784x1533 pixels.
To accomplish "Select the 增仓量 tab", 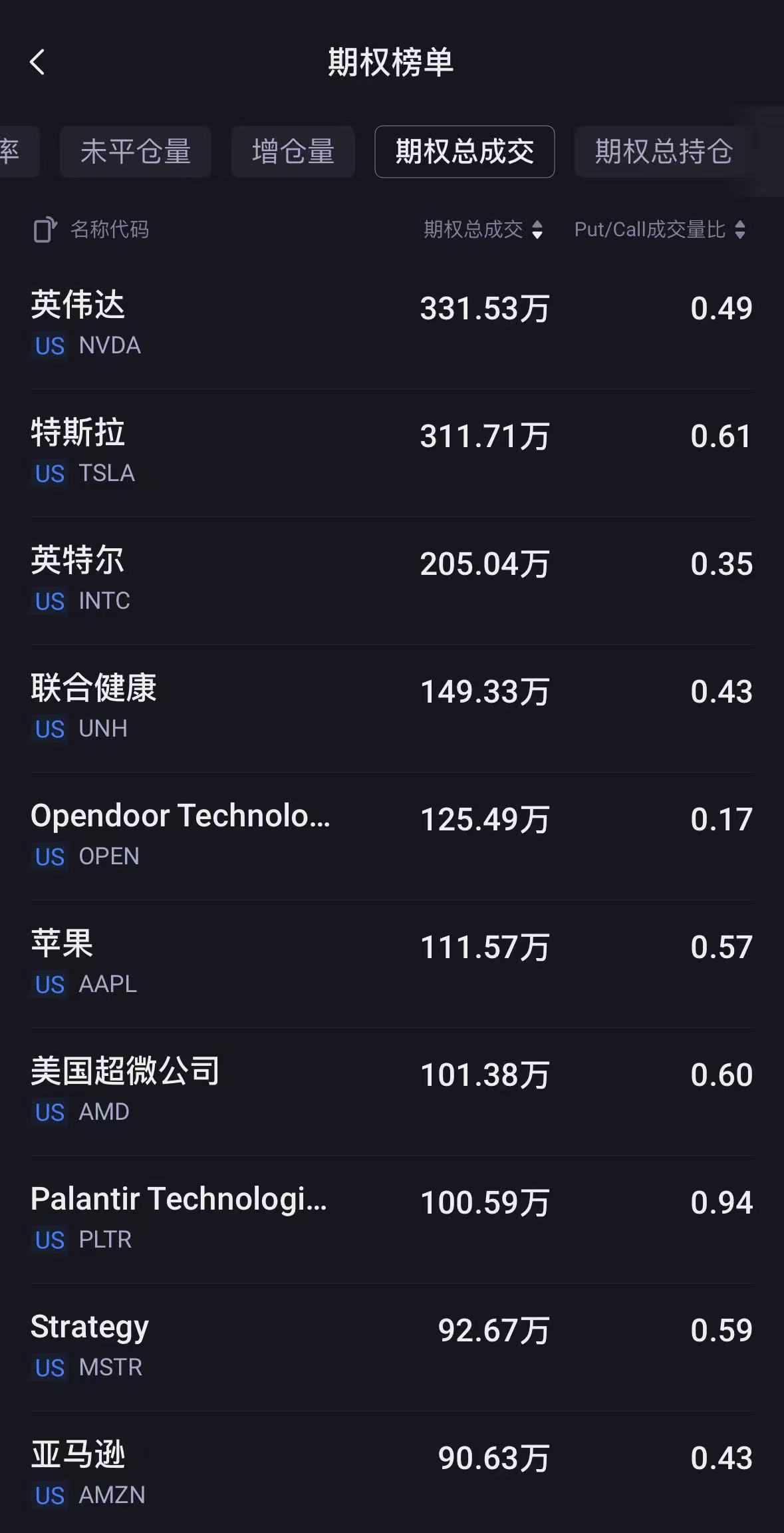I will click(293, 152).
